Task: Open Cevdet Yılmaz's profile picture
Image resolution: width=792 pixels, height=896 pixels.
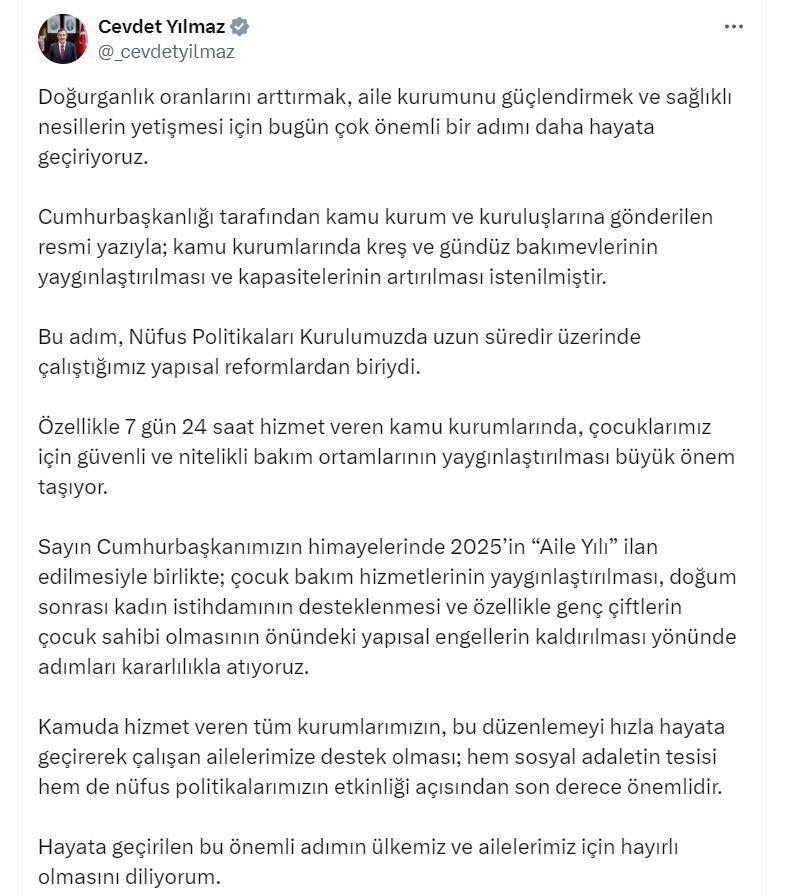Action: [x=63, y=39]
